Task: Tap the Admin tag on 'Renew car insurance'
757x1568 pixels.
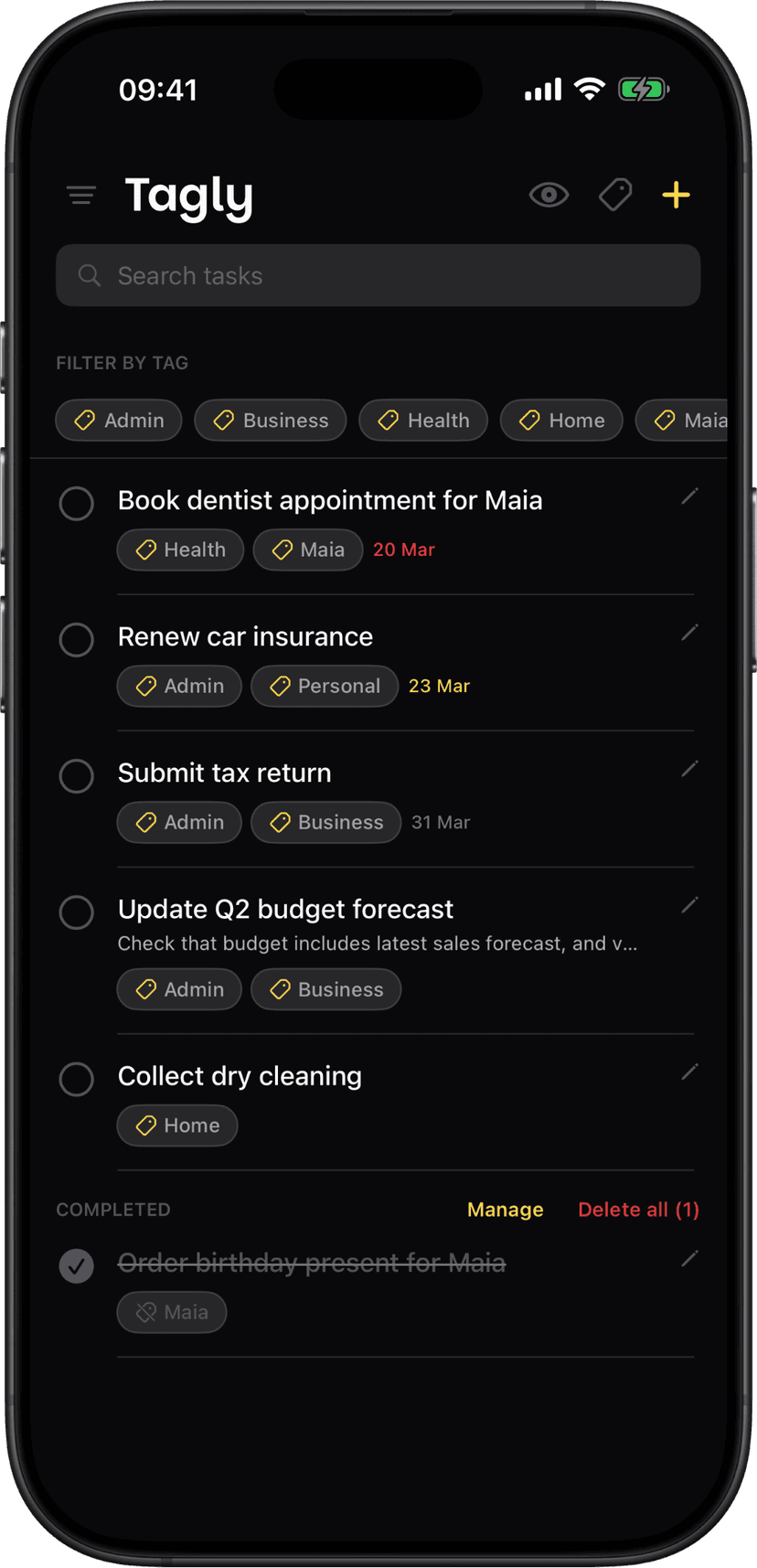Action: pyautogui.click(x=179, y=686)
